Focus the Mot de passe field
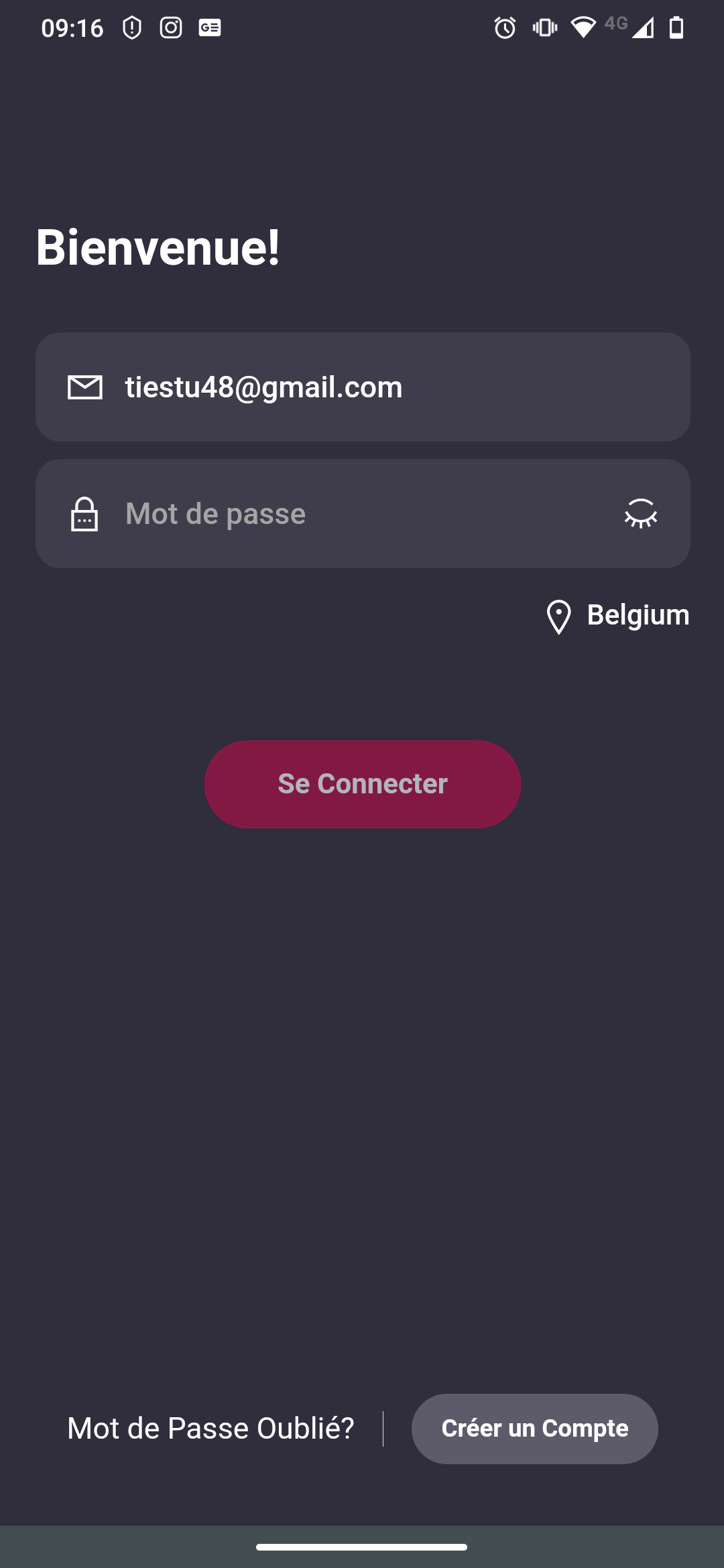The width and height of the screenshot is (724, 1568). pyautogui.click(x=335, y=514)
